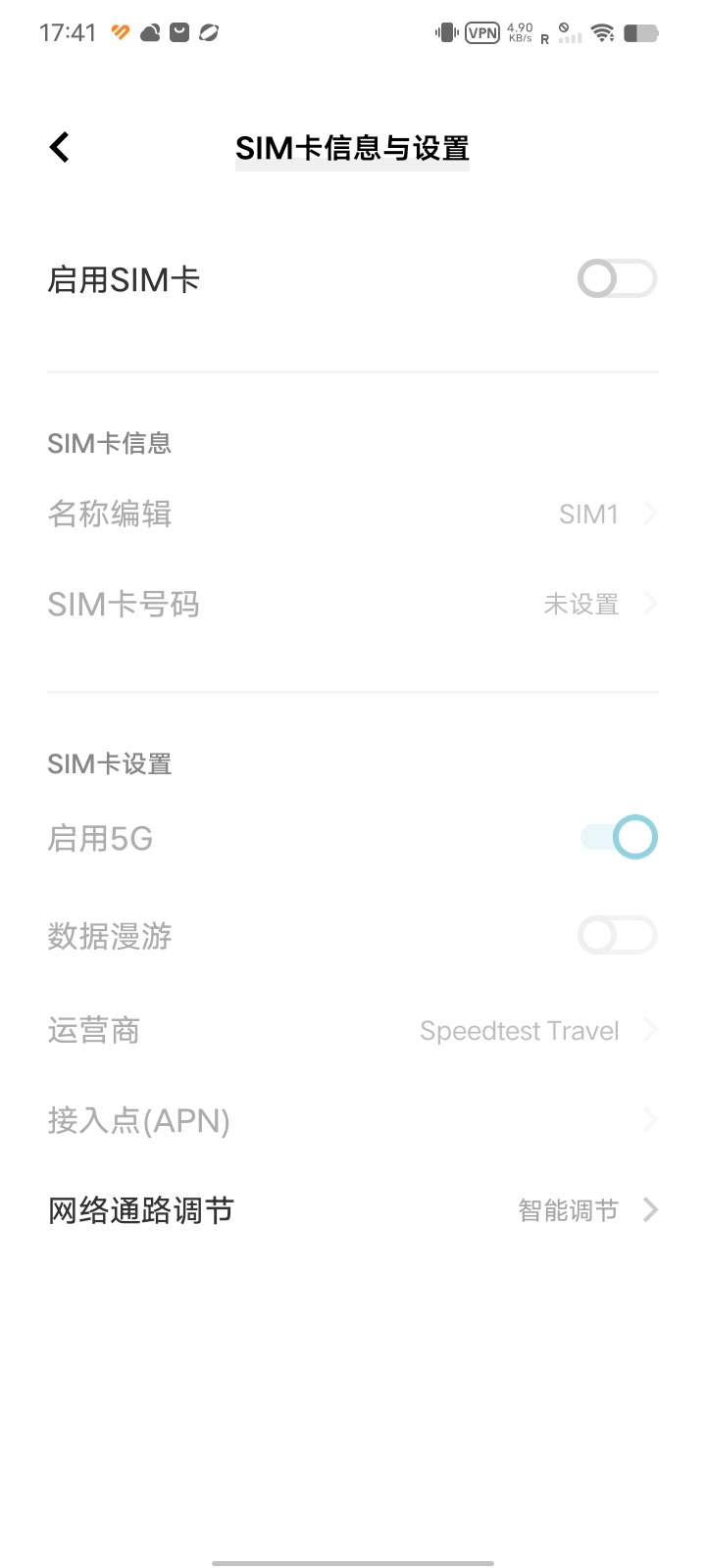This screenshot has height=1568, width=706.
Task: Tap the vibrate mode status icon
Action: (446, 32)
